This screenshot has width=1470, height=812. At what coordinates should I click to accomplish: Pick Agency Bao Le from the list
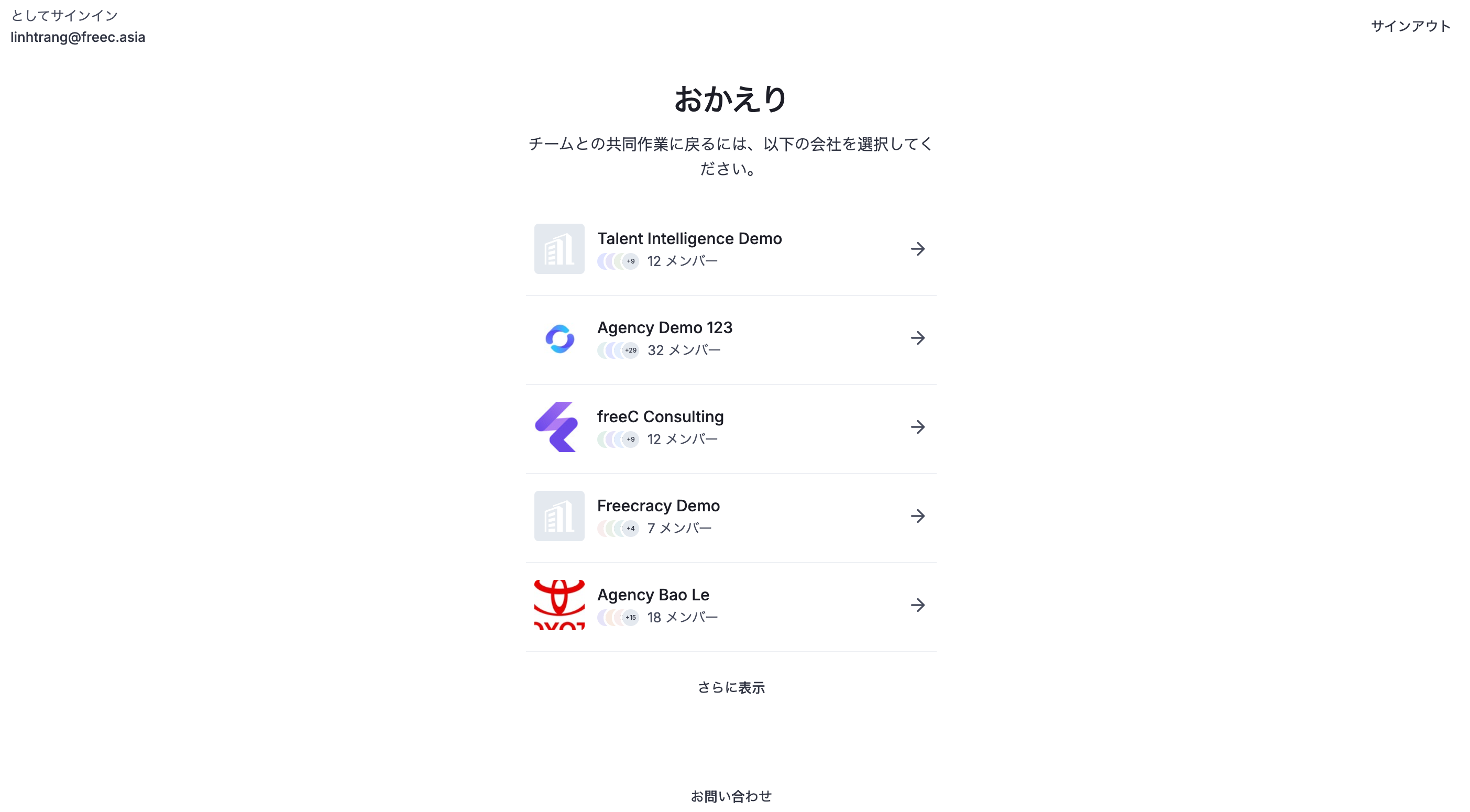pos(730,605)
